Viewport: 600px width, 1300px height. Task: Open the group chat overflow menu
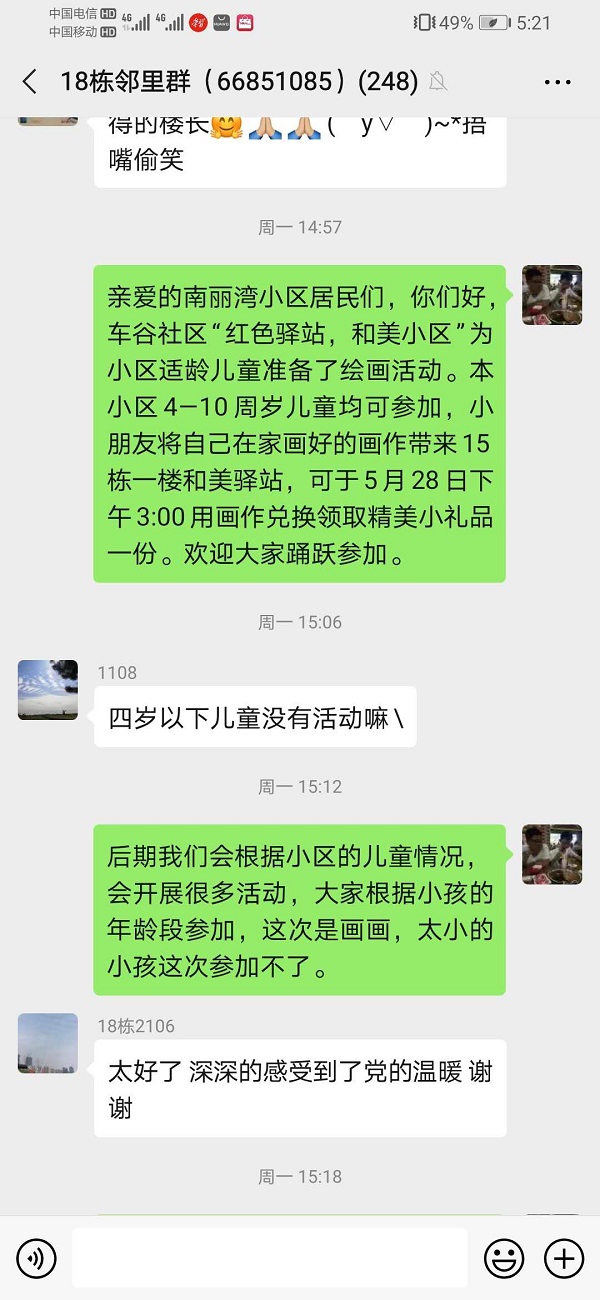(557, 82)
